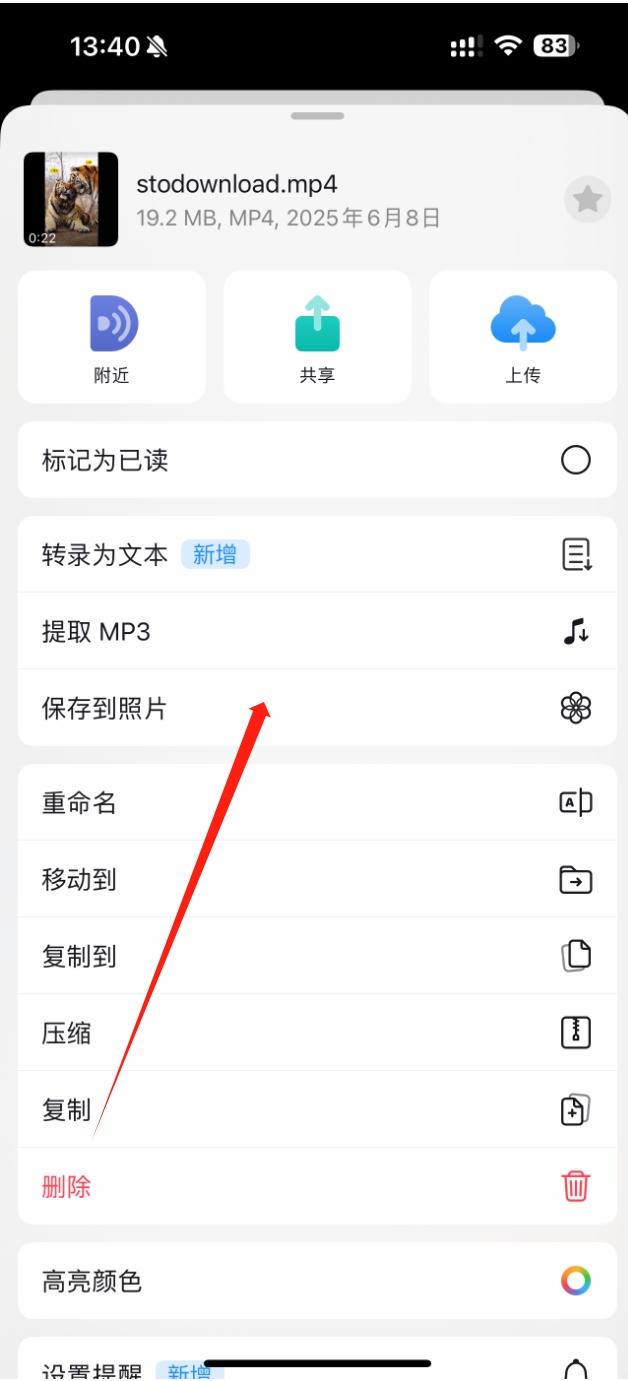Open the 附近 nearby sharing option
This screenshot has width=628, height=1381.
point(112,337)
